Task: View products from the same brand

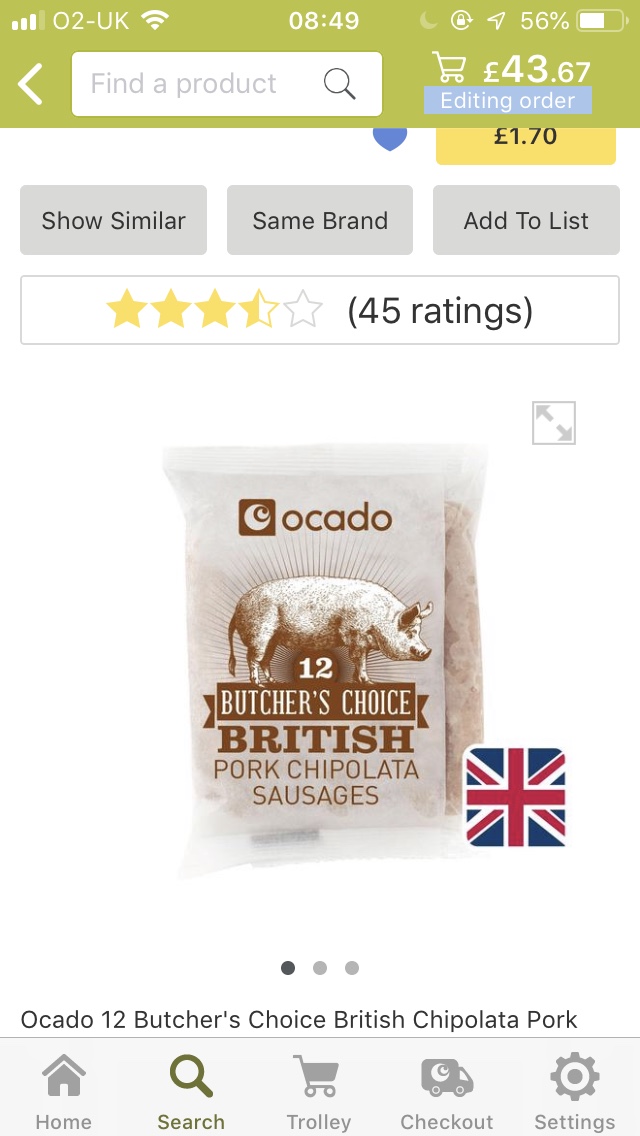Action: [x=320, y=220]
